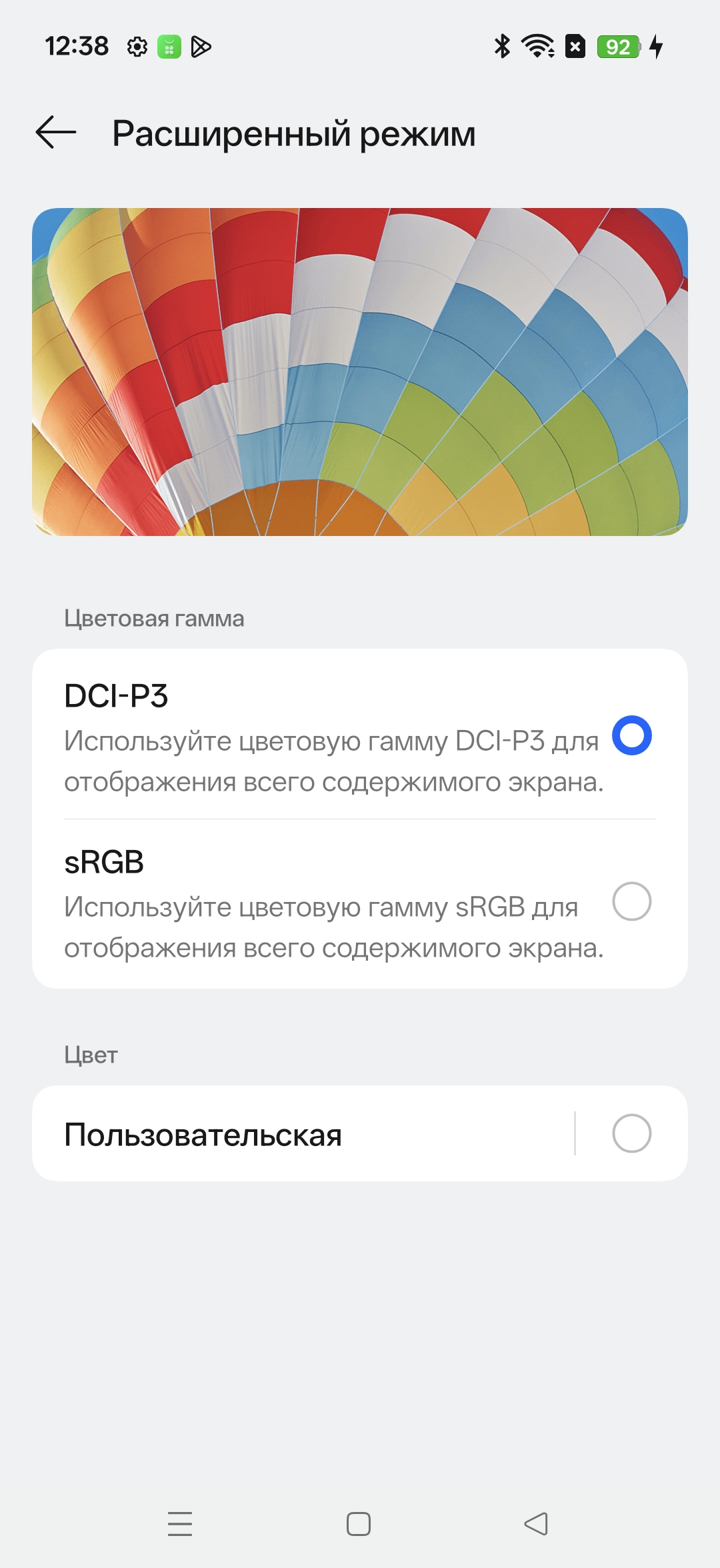720x1568 pixels.
Task: Choose the sRGB color gamut
Action: (x=631, y=901)
